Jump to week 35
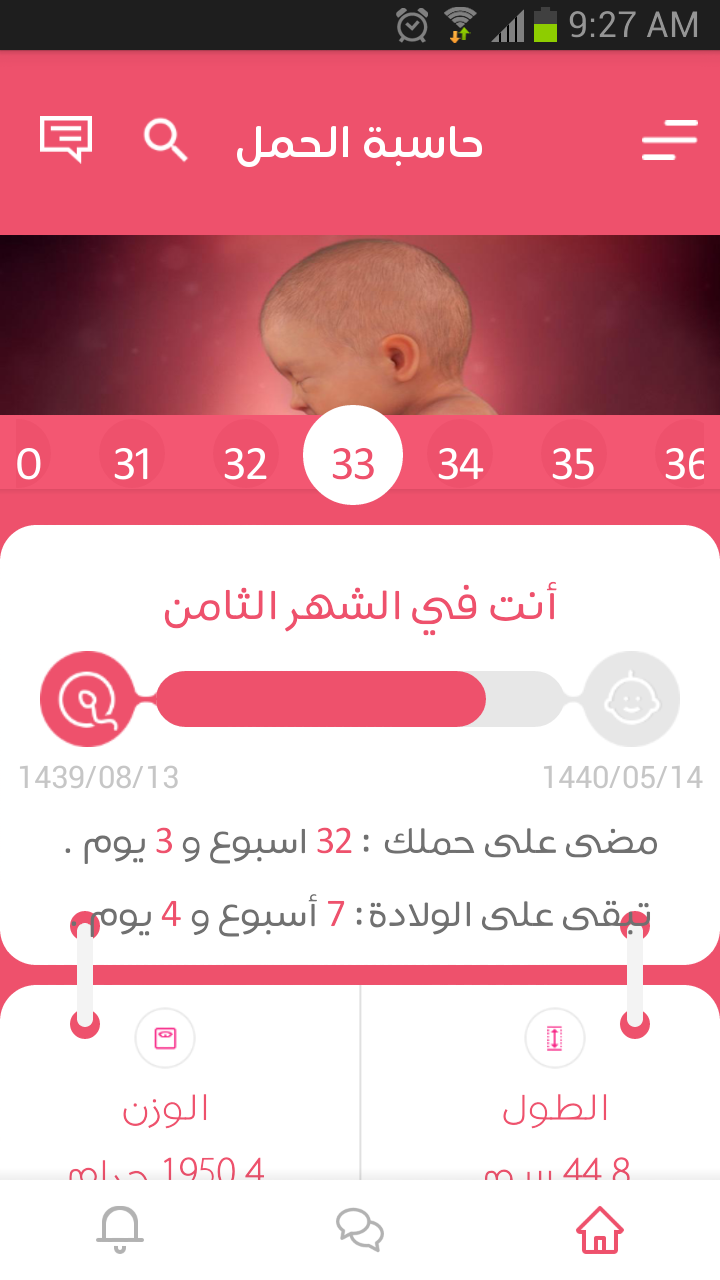Viewport: 720px width, 1280px height. coord(573,464)
